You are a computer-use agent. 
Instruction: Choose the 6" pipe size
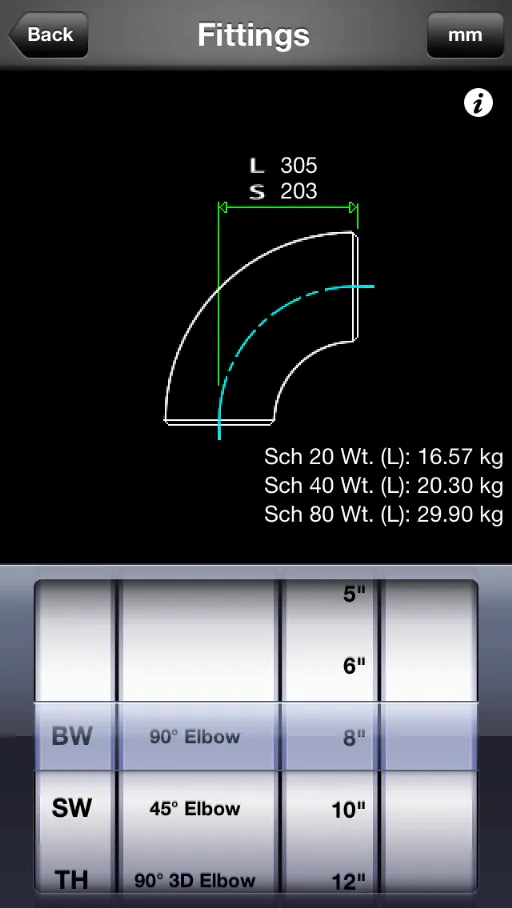point(354,666)
